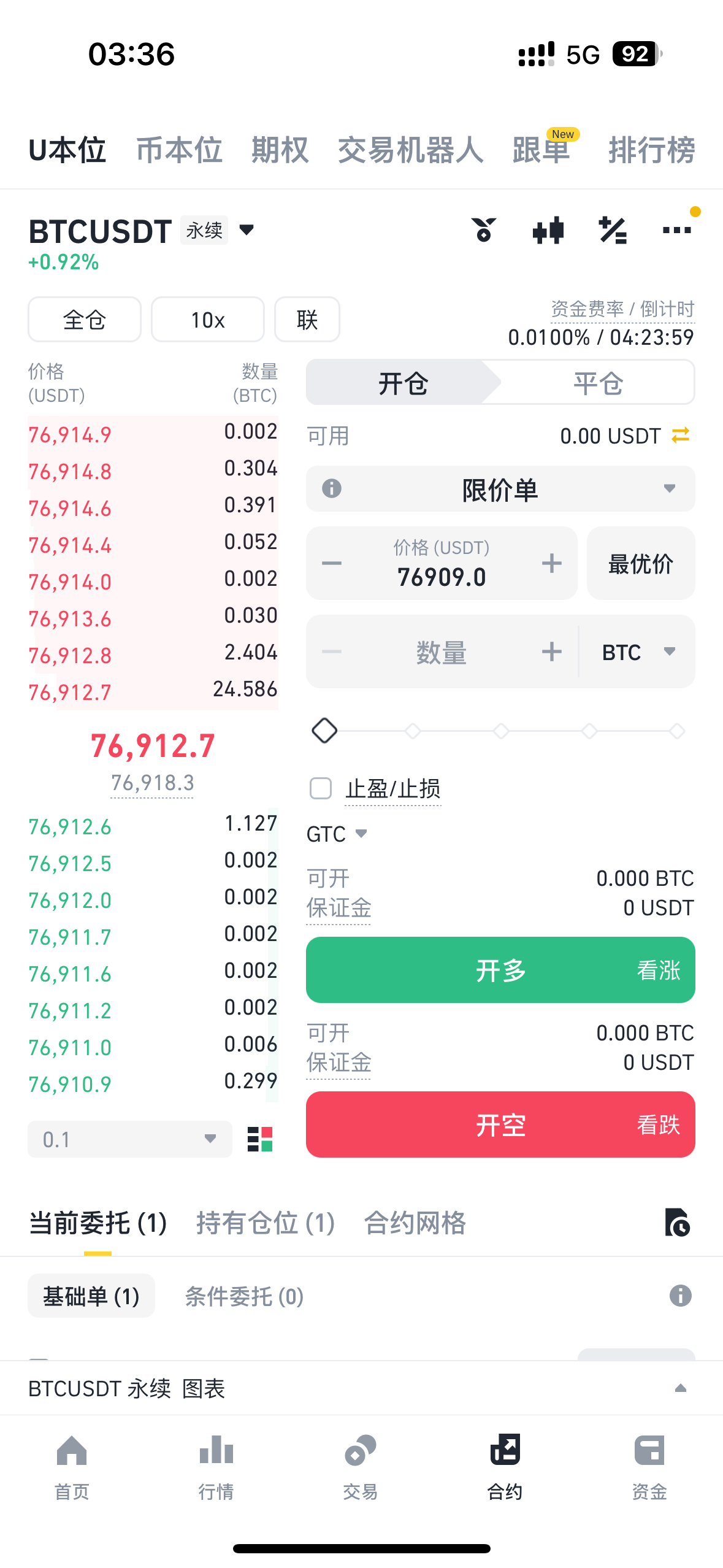Change the BTC quantity unit dropdown
The width and height of the screenshot is (723, 1568).
point(638,652)
